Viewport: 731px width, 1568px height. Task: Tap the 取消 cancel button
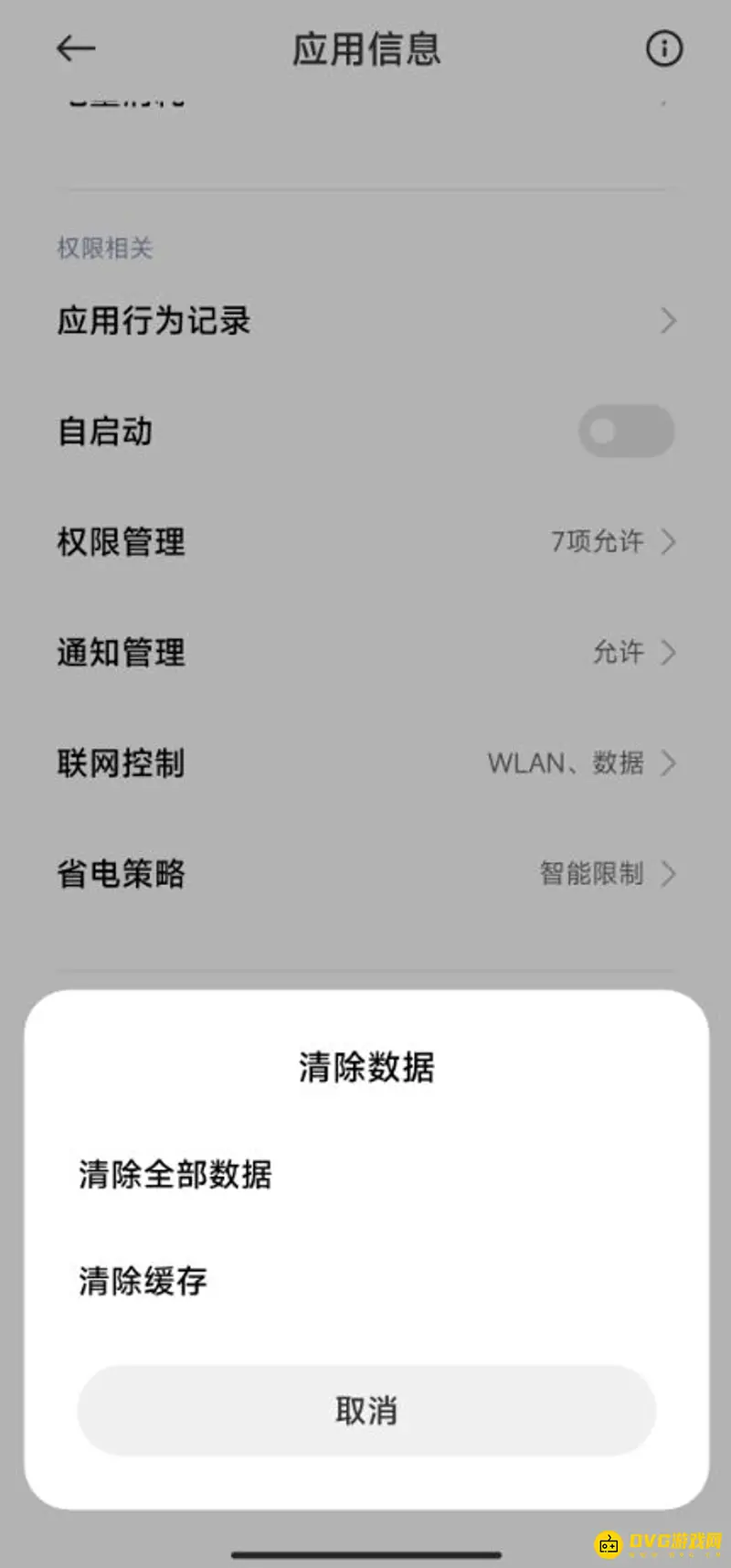click(364, 1411)
